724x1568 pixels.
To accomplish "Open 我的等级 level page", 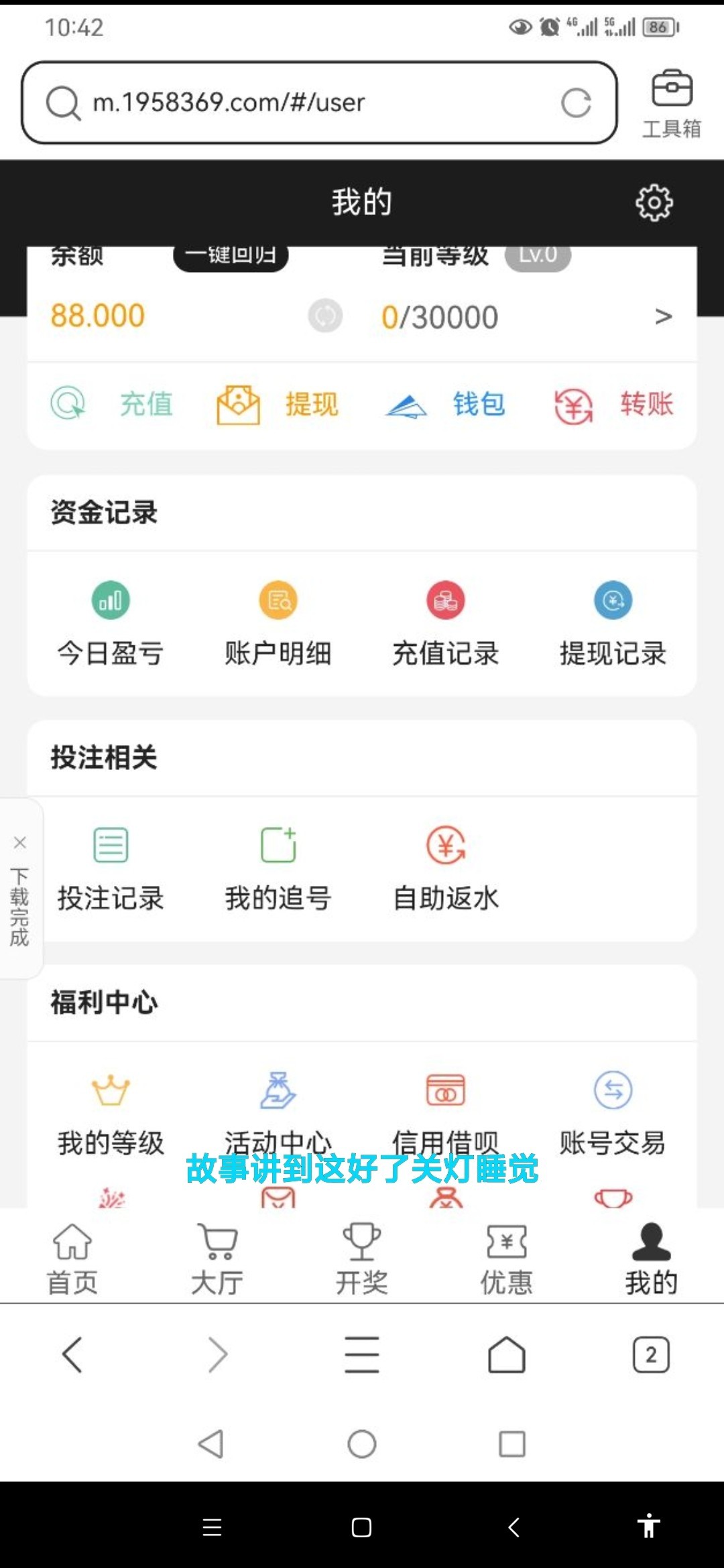I will (111, 1114).
